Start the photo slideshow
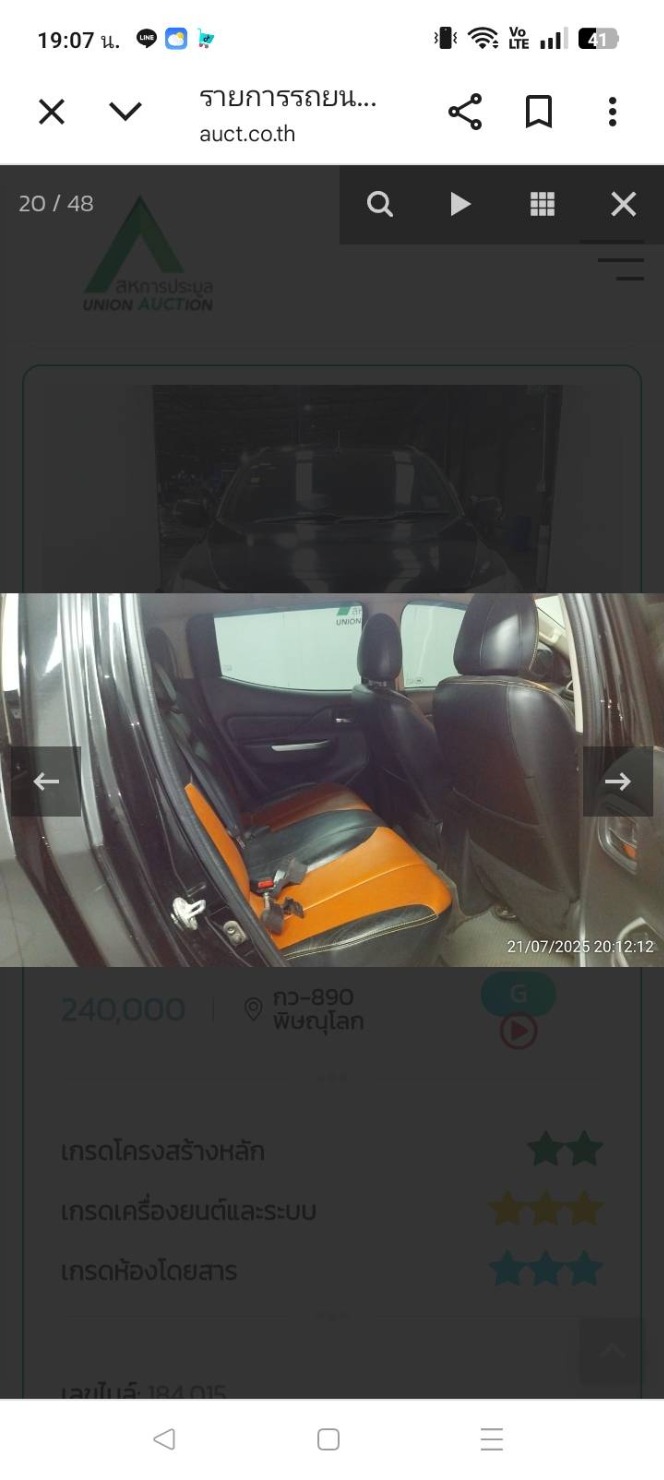The height and width of the screenshot is (1480, 664). pos(460,204)
